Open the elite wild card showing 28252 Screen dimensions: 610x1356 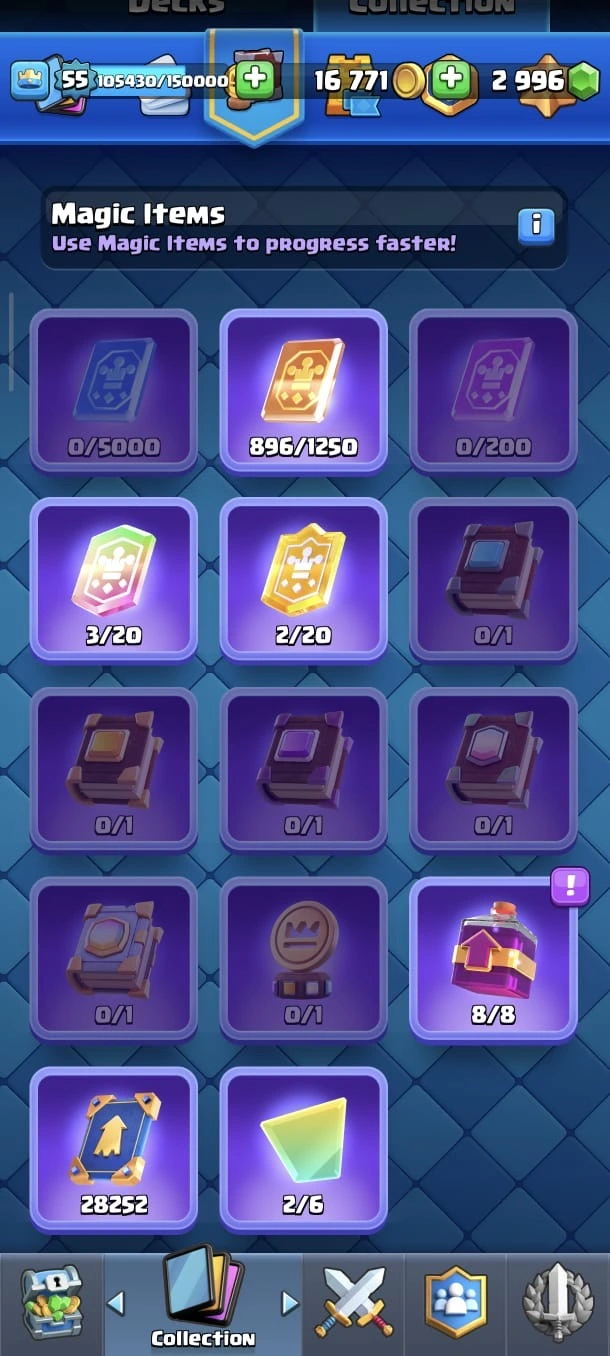click(x=114, y=1147)
